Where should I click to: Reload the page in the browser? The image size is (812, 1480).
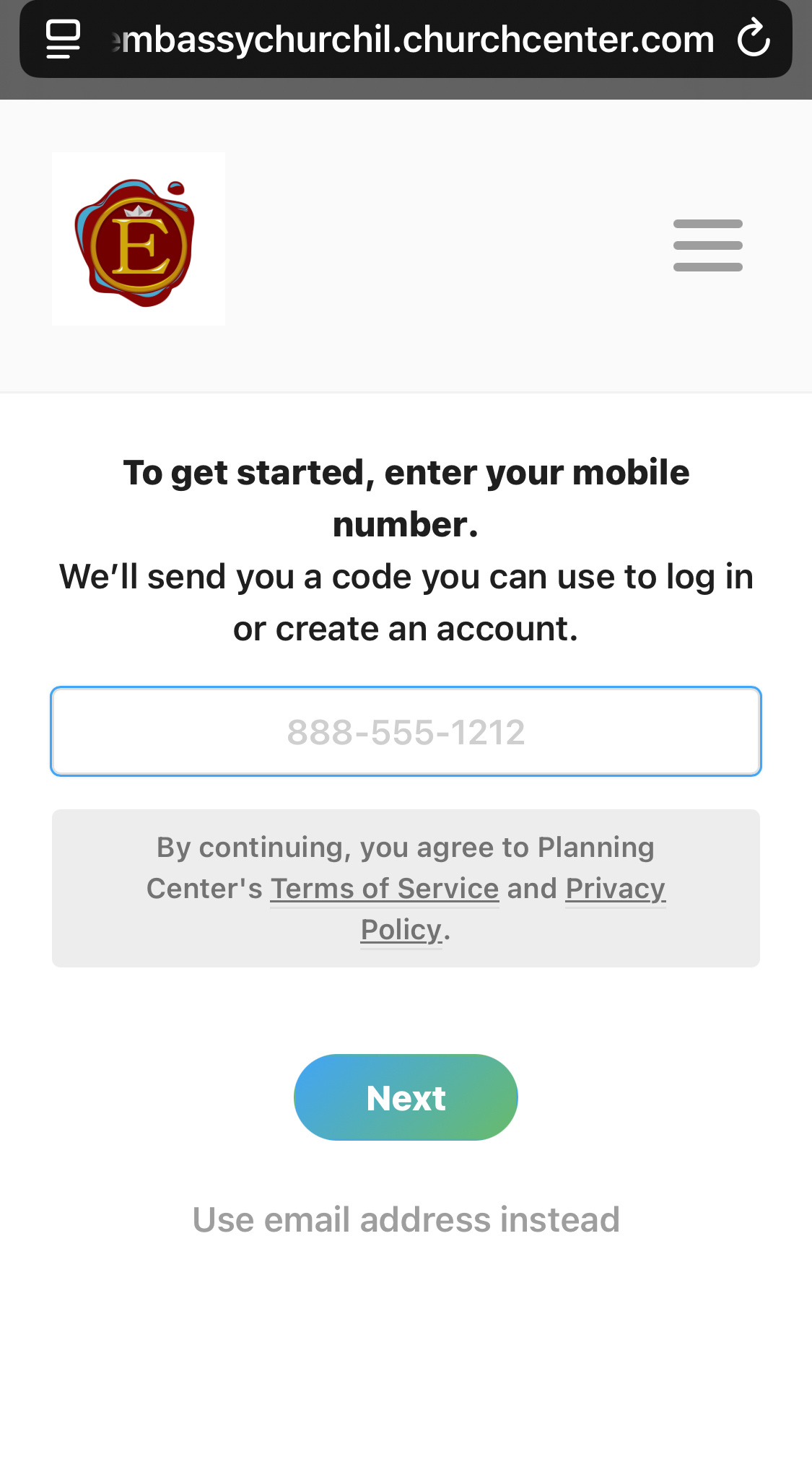pos(754,39)
